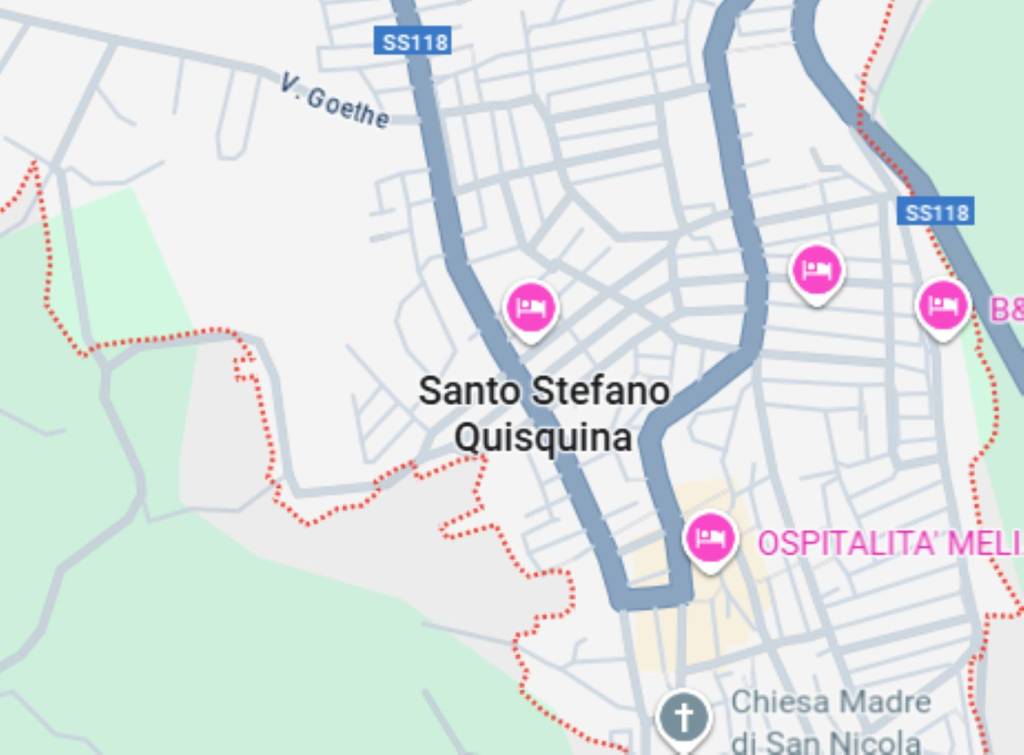The width and height of the screenshot is (1024, 755).
Task: Select the Chiesa Madre di San Nicola church marker
Action: 683,717
